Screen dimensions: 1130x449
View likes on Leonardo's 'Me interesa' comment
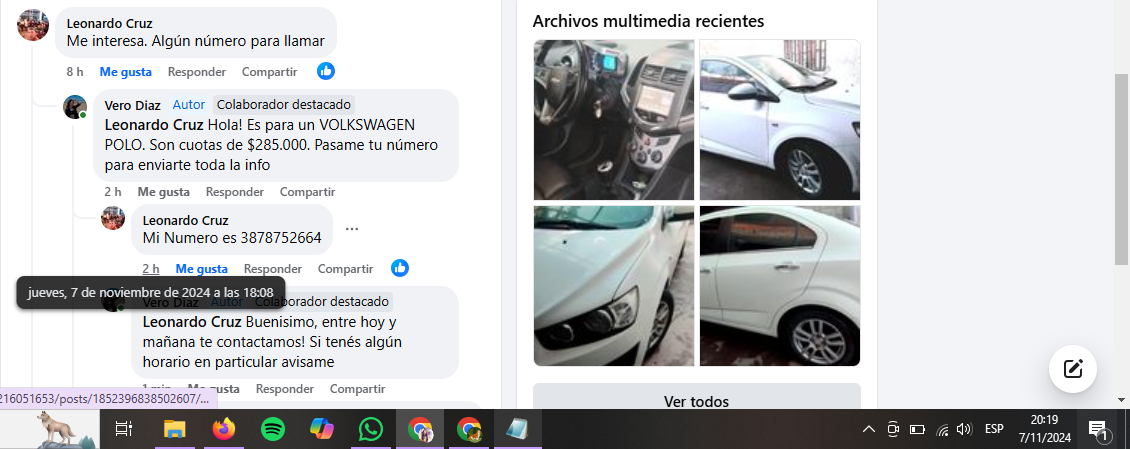(x=326, y=71)
